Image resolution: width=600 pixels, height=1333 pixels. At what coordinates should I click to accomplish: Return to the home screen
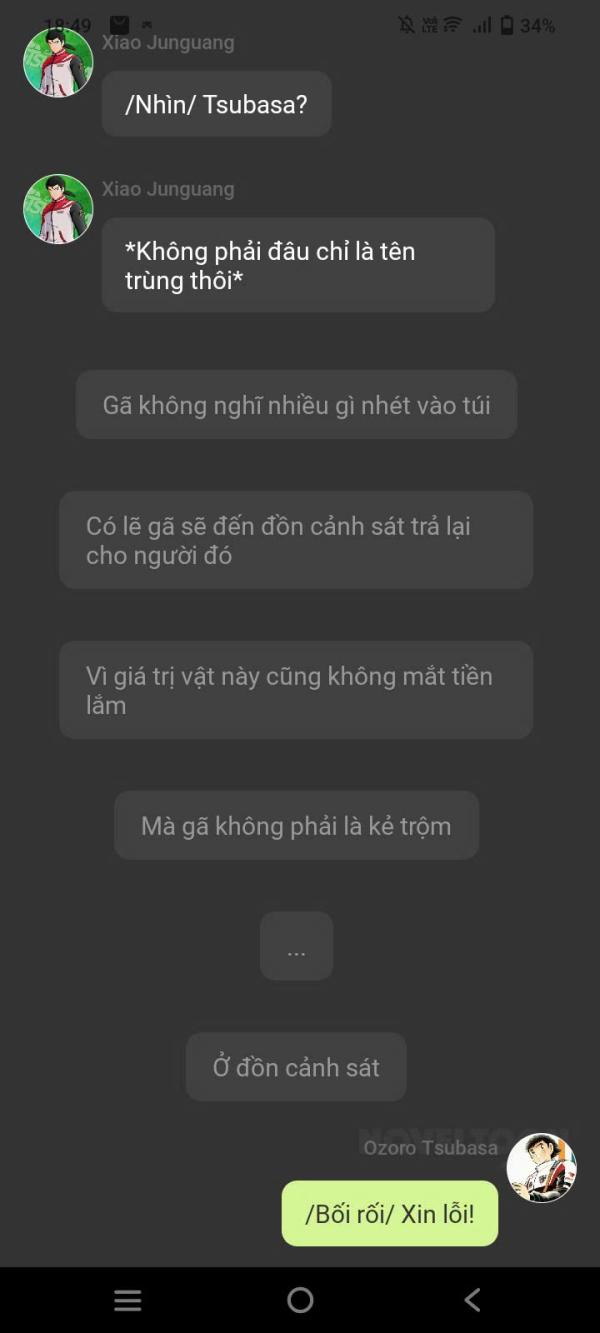pos(300,1299)
